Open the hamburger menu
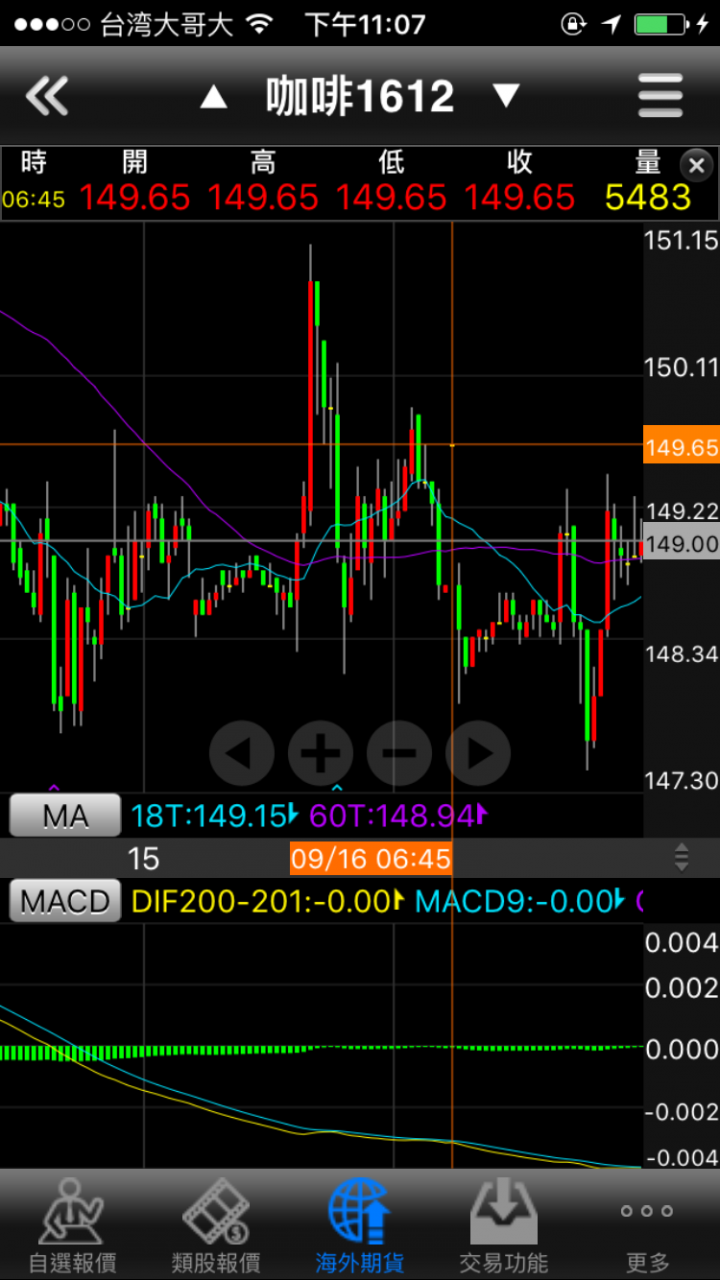This screenshot has width=720, height=1280. [660, 97]
